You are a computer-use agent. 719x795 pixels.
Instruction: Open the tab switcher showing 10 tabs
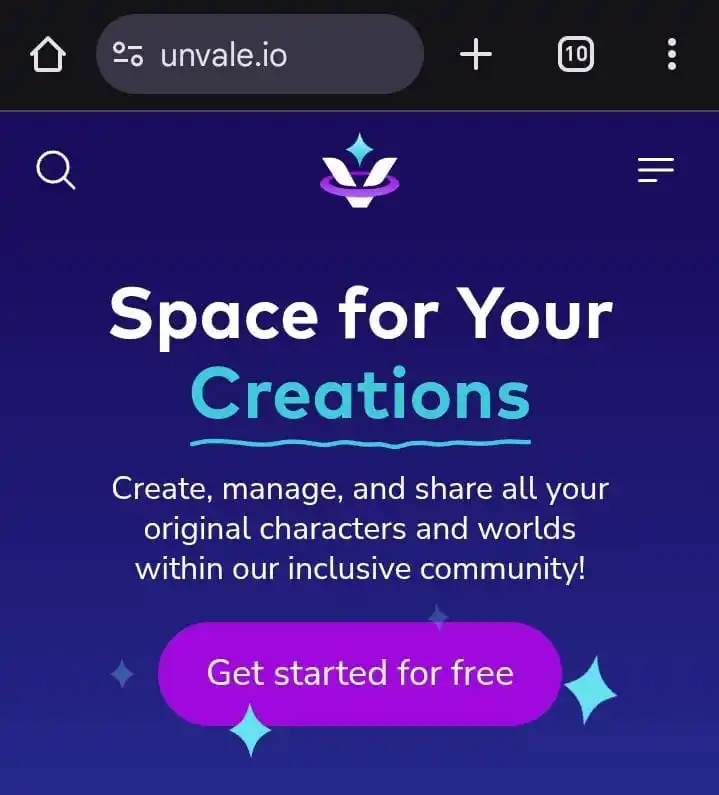click(575, 54)
